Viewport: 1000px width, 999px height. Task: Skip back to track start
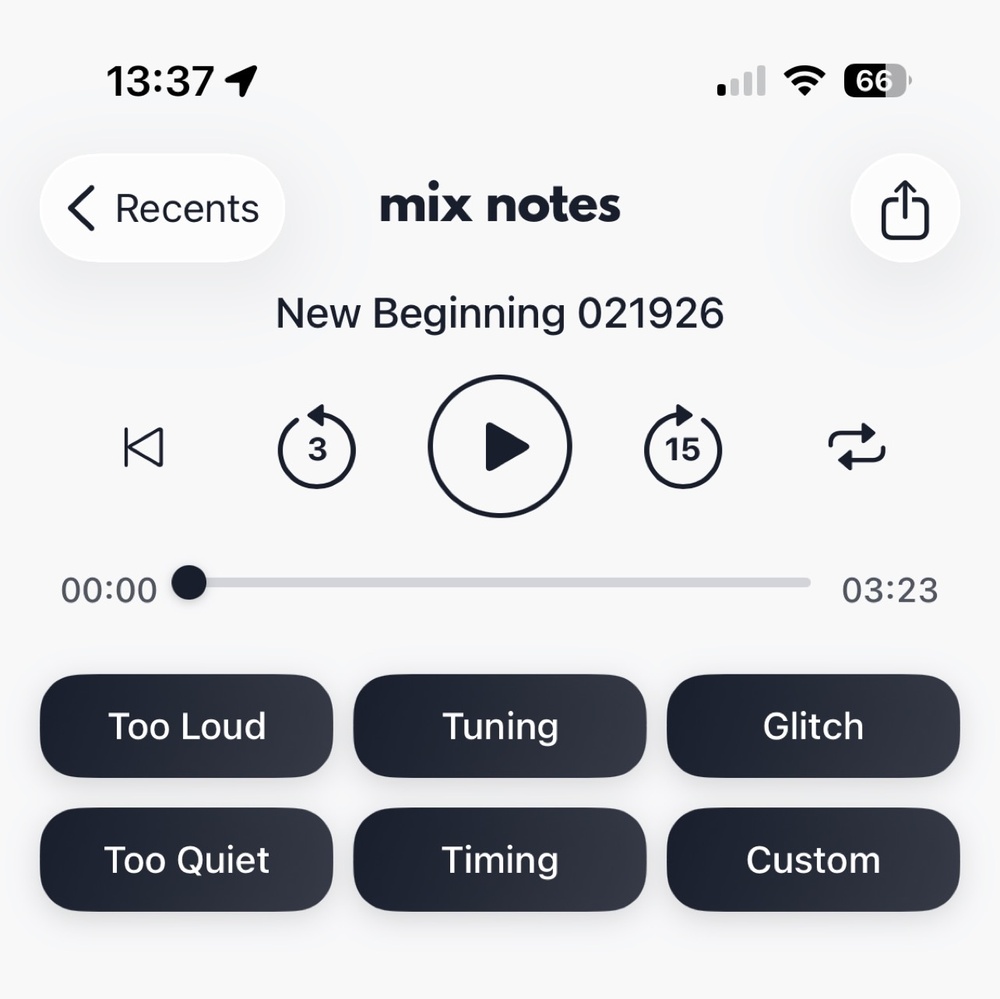pos(144,447)
